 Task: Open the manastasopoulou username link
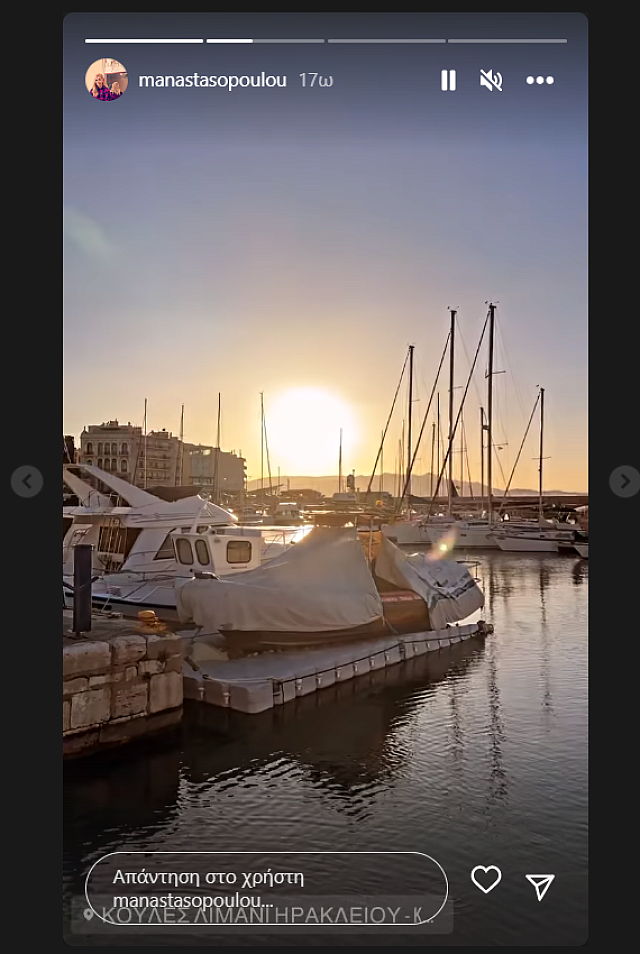coord(213,80)
